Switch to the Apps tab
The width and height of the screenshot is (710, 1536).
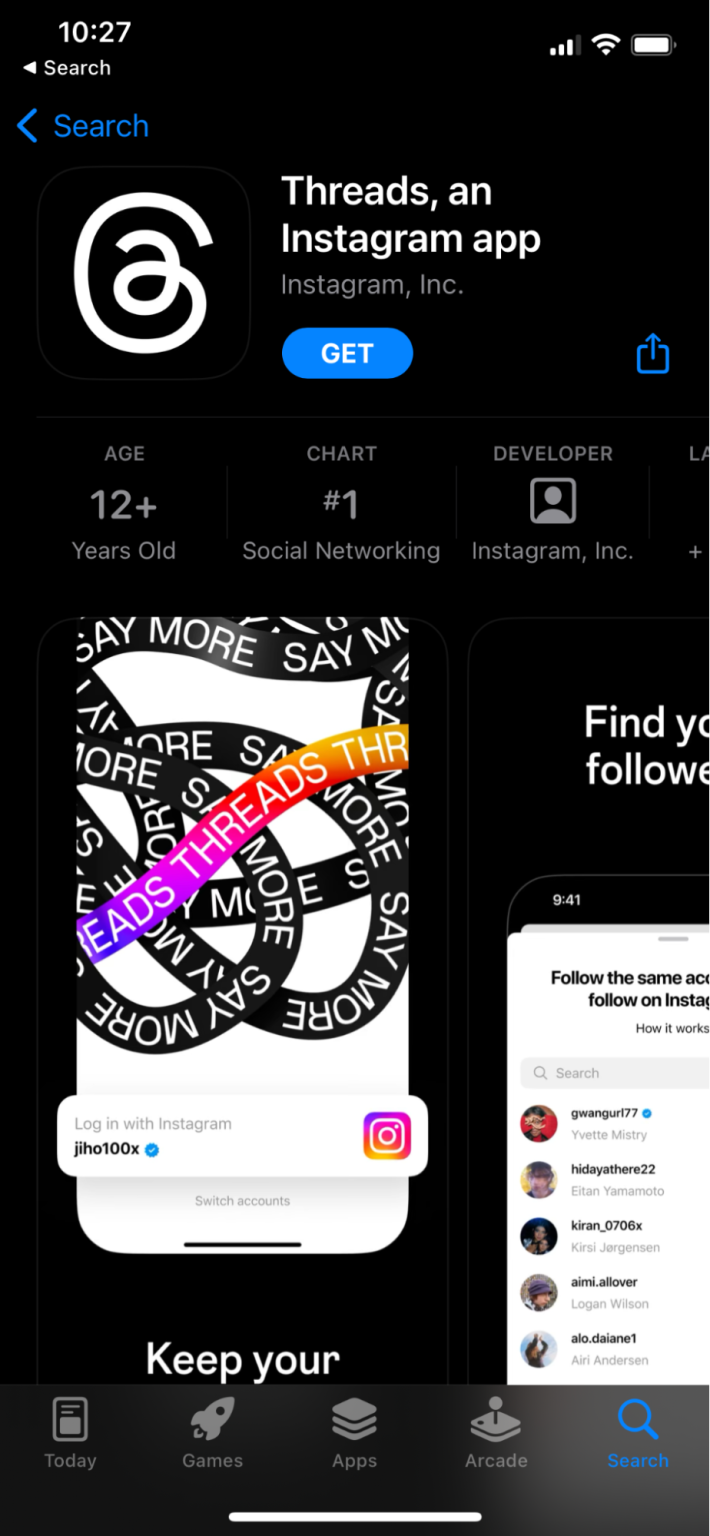354,1433
